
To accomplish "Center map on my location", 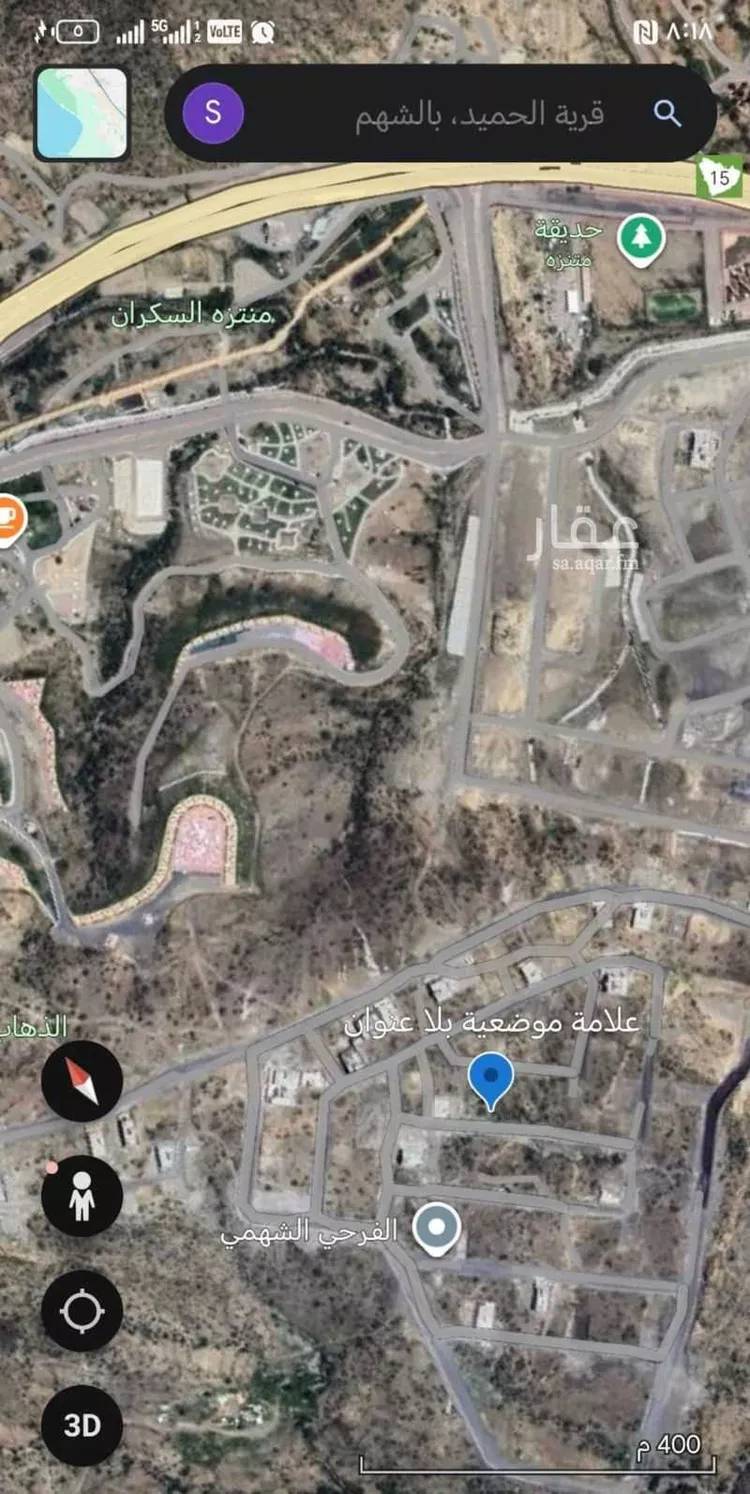I will click(82, 1311).
